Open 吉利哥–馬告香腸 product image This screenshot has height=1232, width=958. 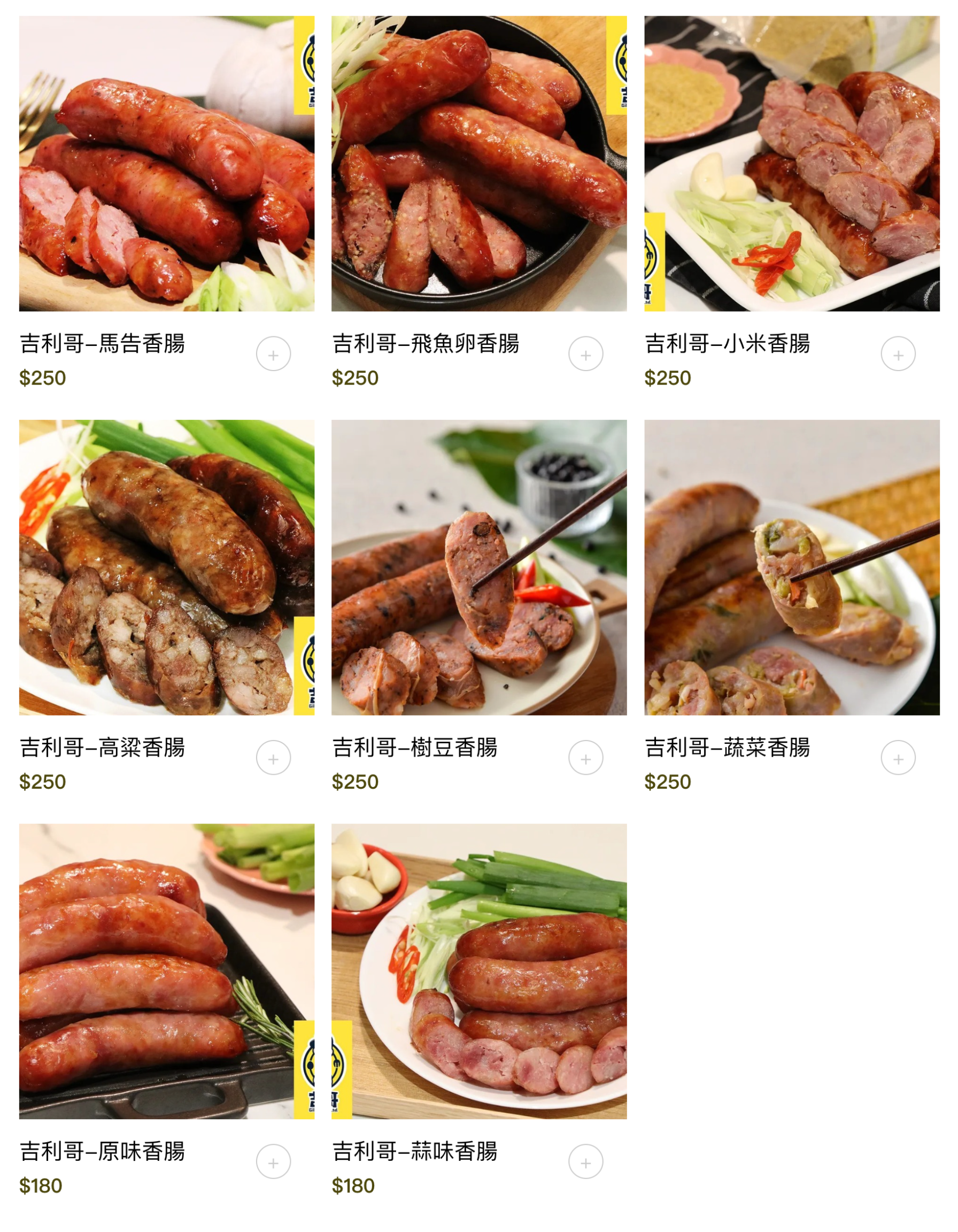coord(166,164)
